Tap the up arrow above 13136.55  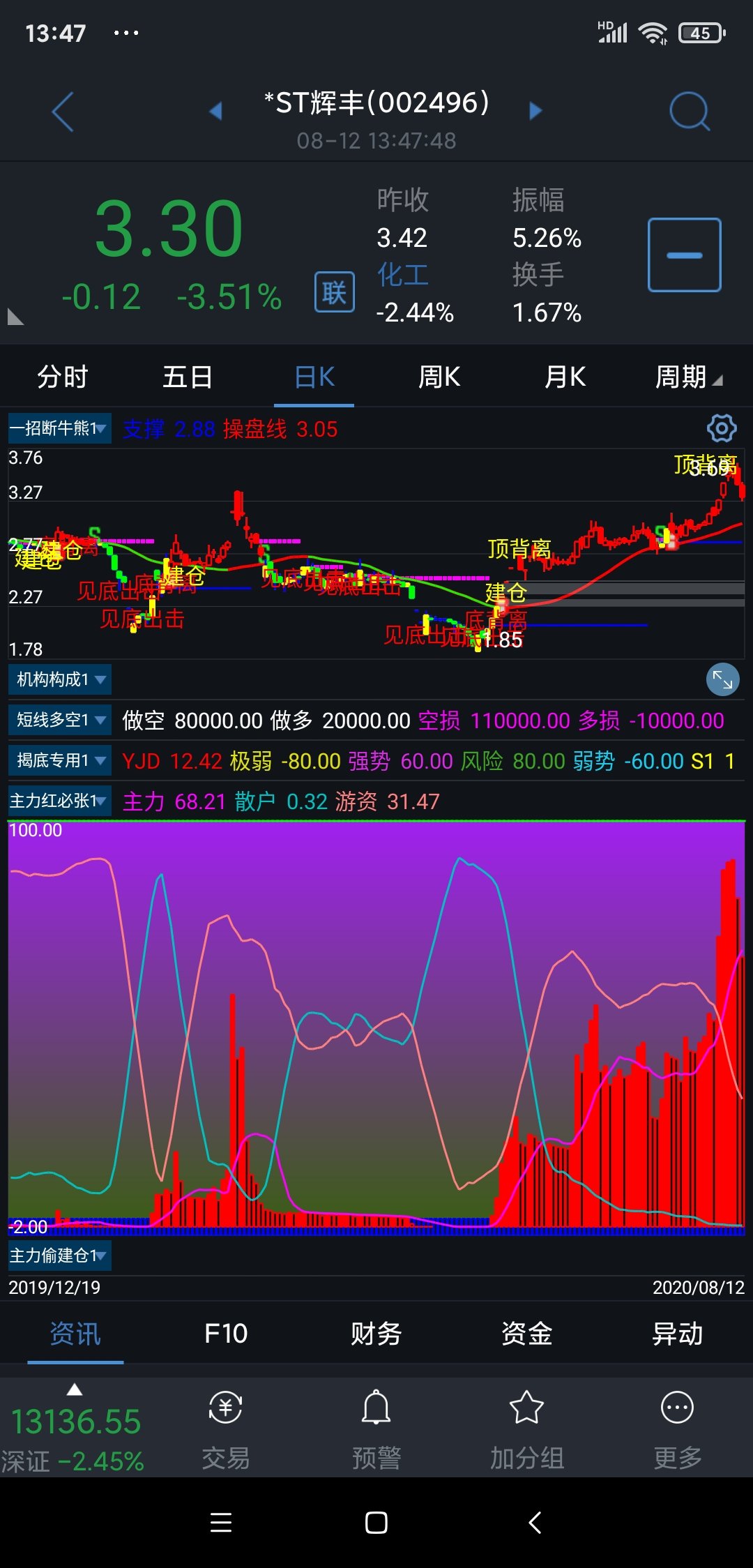[x=75, y=1390]
